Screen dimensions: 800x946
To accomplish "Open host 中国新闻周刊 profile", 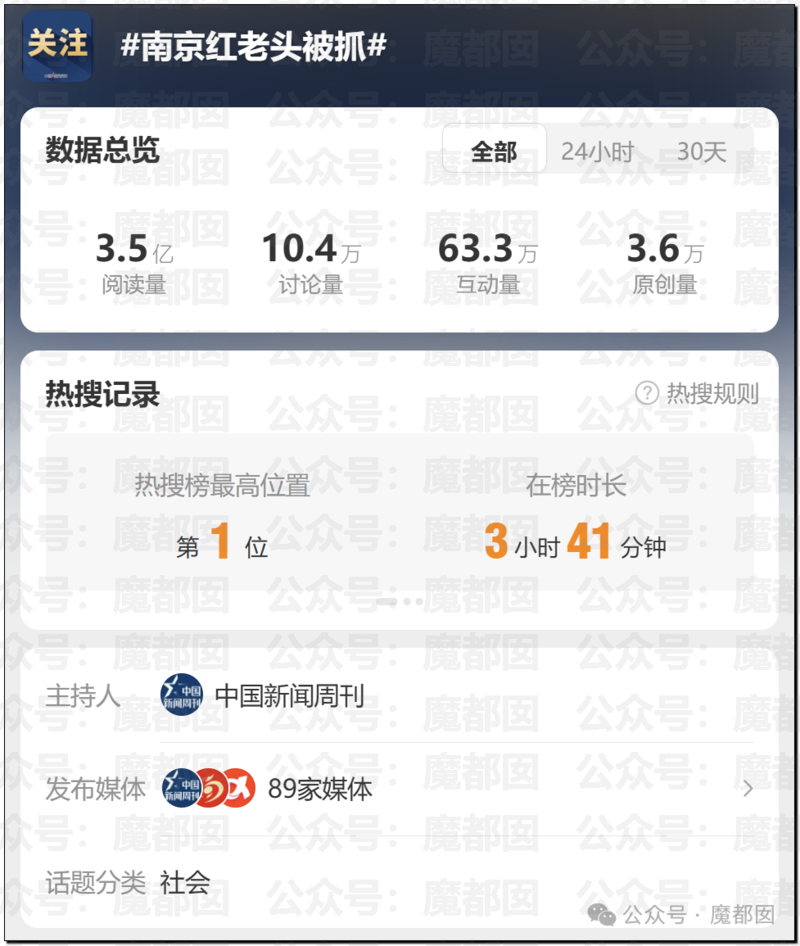I will tap(289, 695).
